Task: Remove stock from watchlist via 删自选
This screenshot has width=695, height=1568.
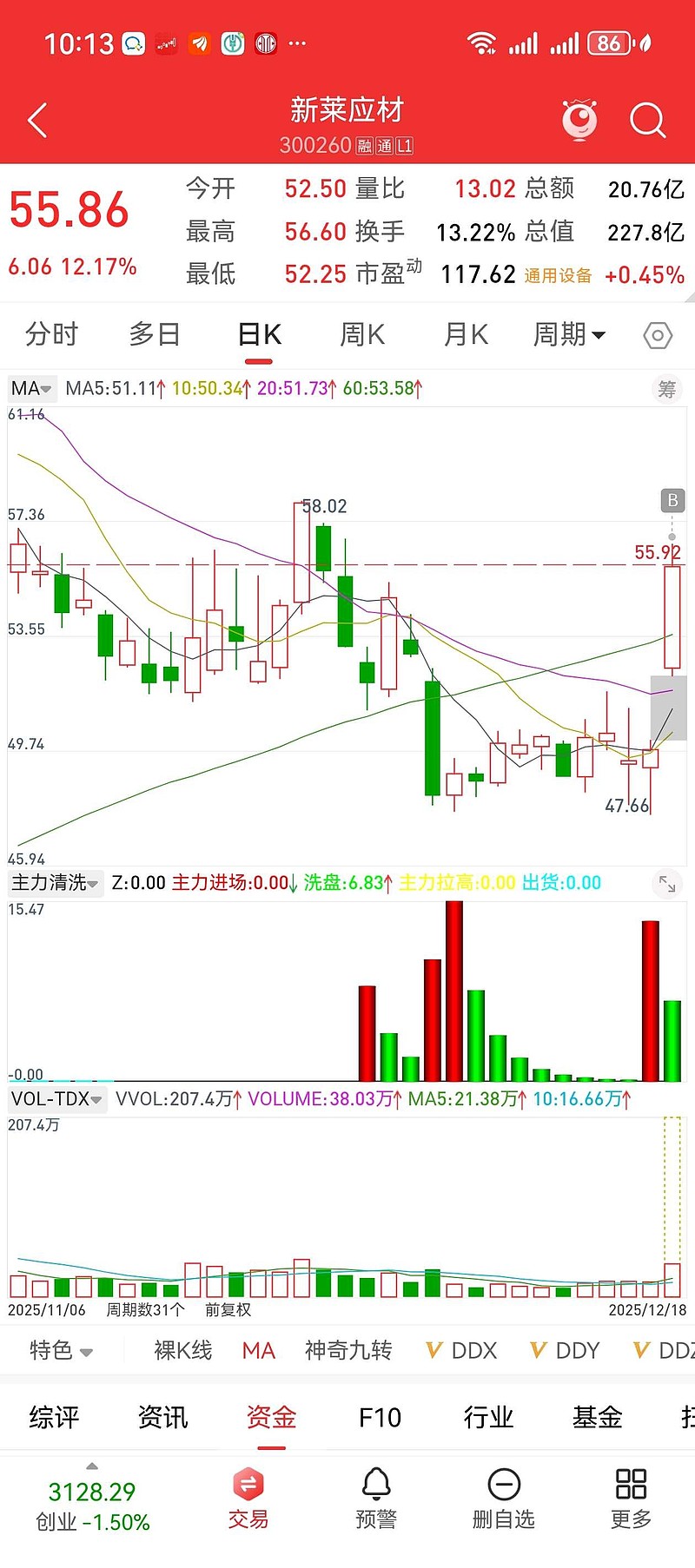Action: tap(504, 1499)
